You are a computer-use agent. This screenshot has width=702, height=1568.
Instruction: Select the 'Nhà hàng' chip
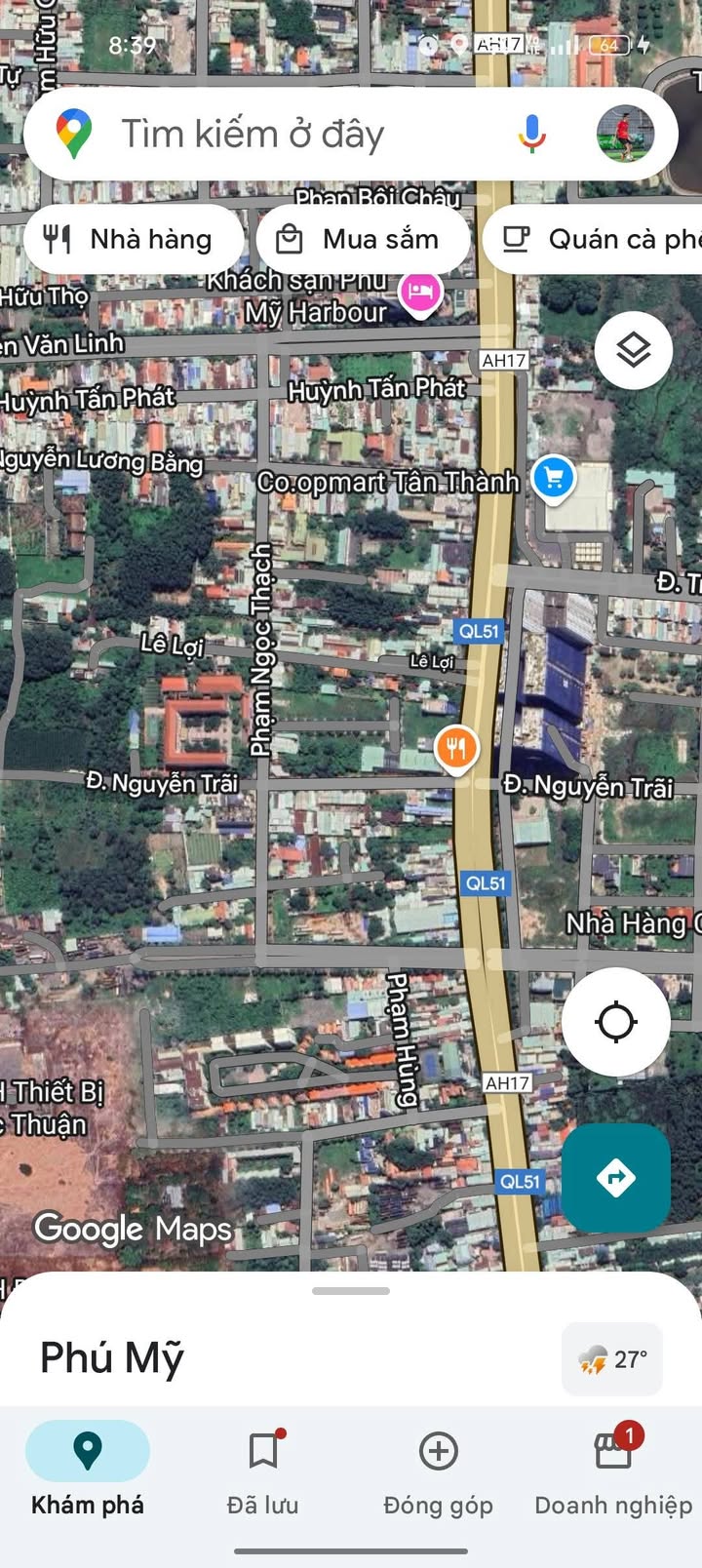point(133,239)
